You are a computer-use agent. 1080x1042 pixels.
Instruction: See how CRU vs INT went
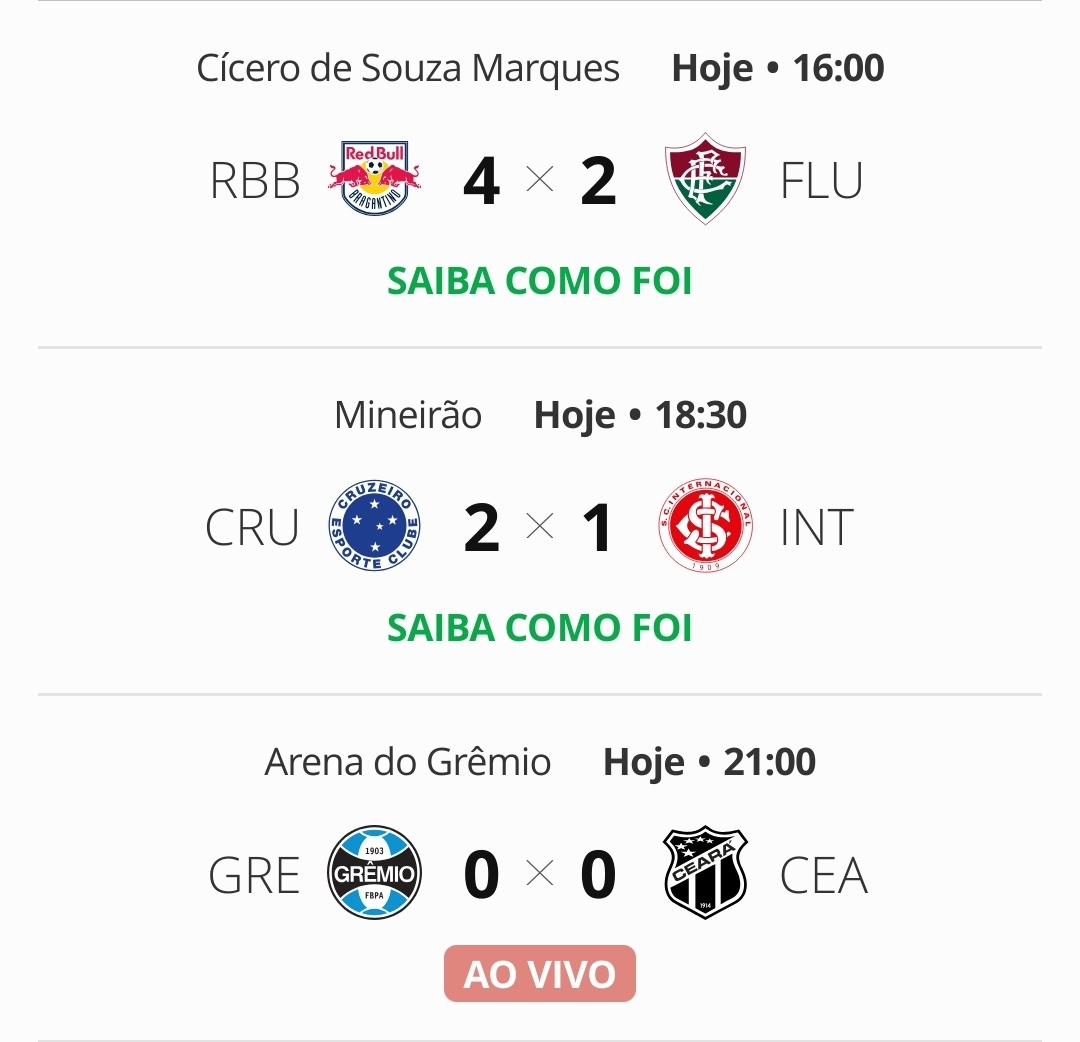pos(539,628)
